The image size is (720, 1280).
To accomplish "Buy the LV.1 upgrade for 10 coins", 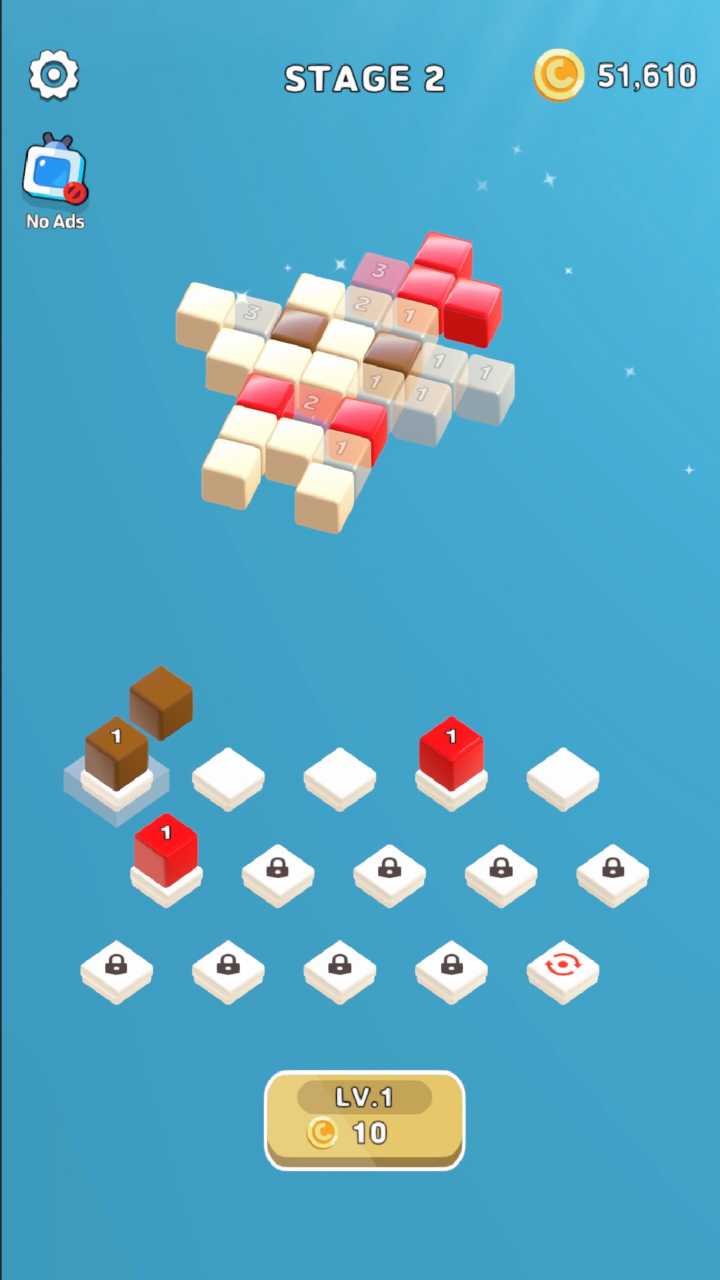I will coord(364,1120).
